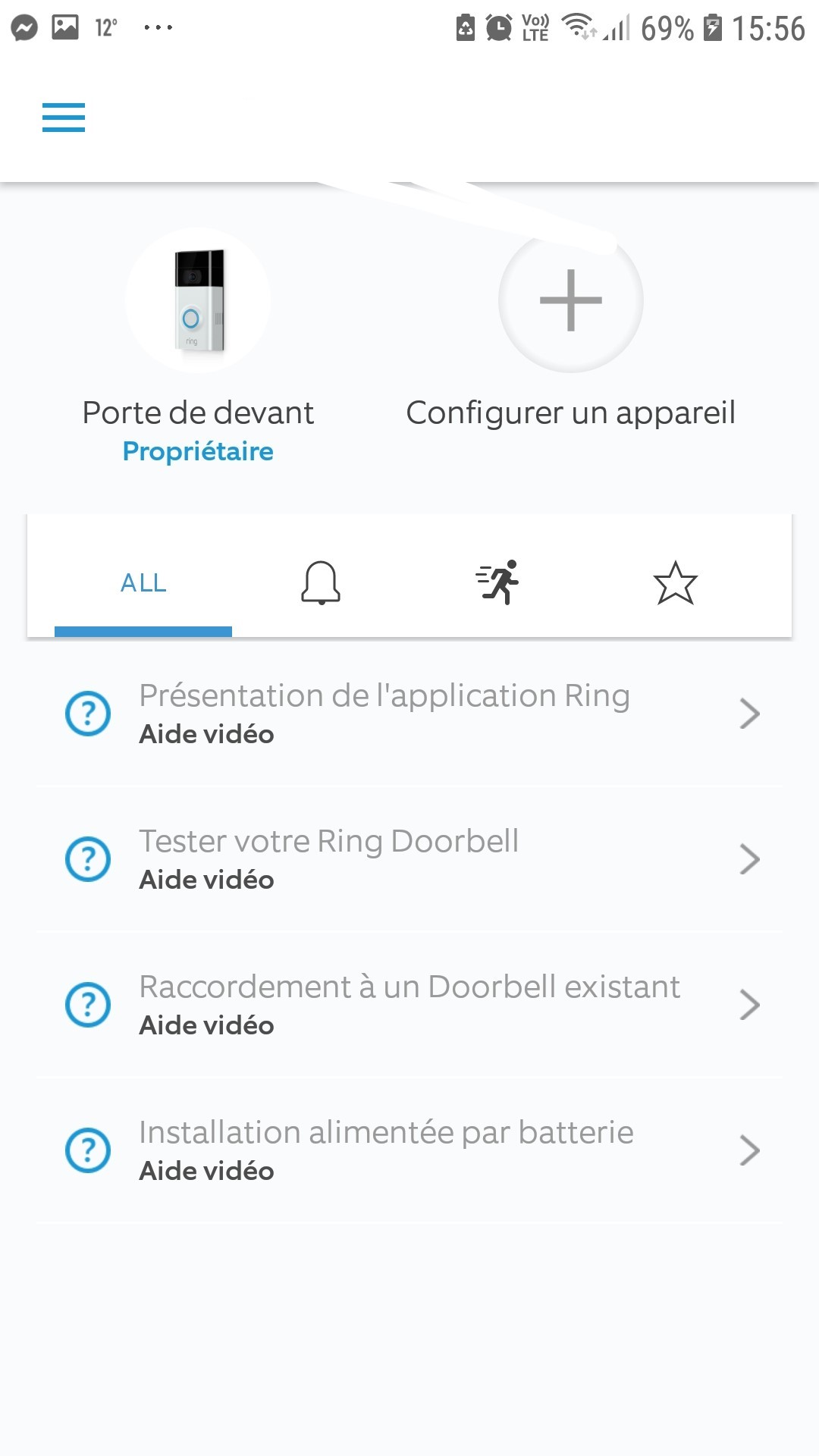Filter by motion events running-person tab
819x1456 pixels.
pyautogui.click(x=497, y=582)
